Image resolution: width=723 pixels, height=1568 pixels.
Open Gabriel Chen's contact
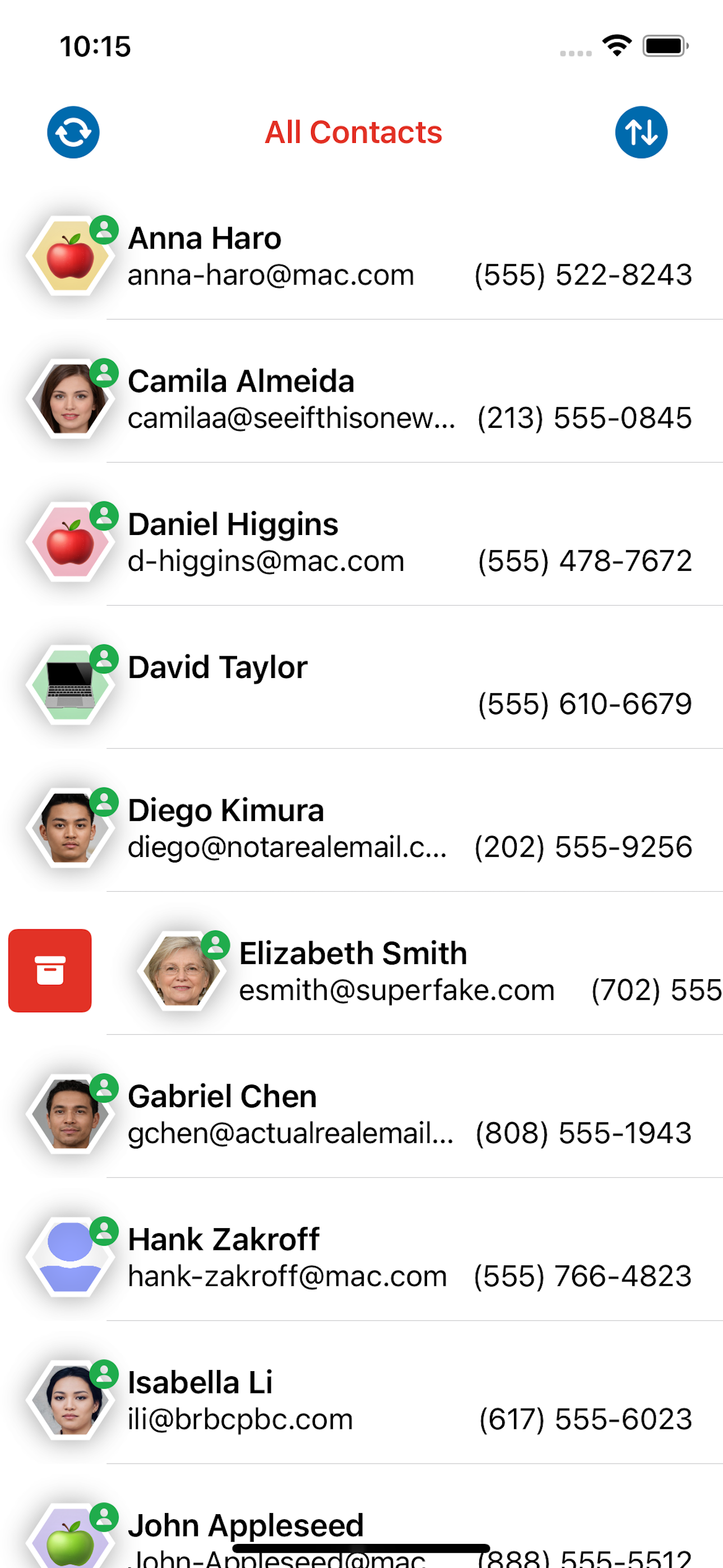365,1114
